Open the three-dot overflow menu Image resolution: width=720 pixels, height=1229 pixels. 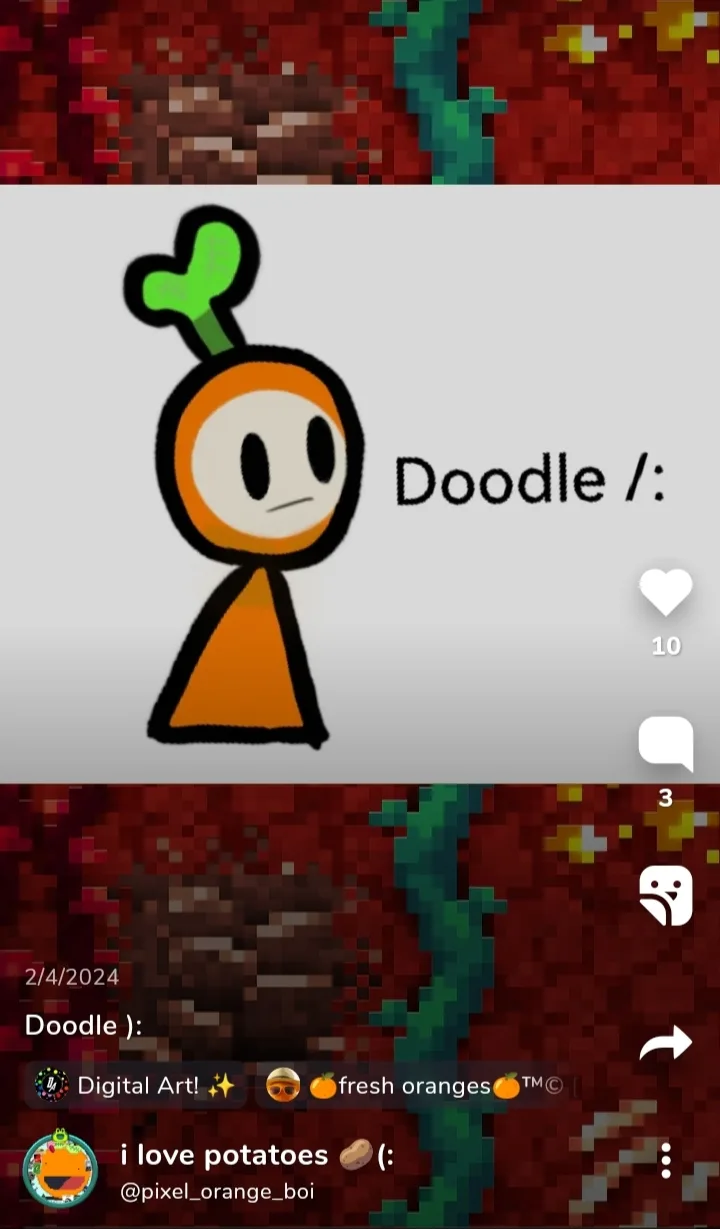[x=666, y=1160]
